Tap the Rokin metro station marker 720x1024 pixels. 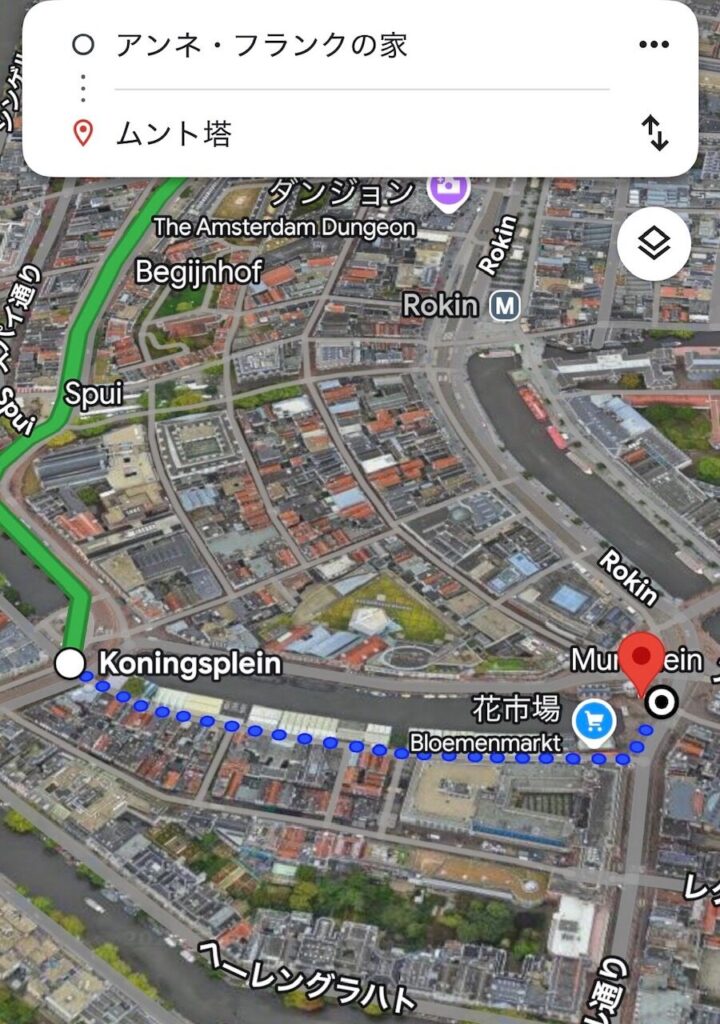click(x=505, y=305)
